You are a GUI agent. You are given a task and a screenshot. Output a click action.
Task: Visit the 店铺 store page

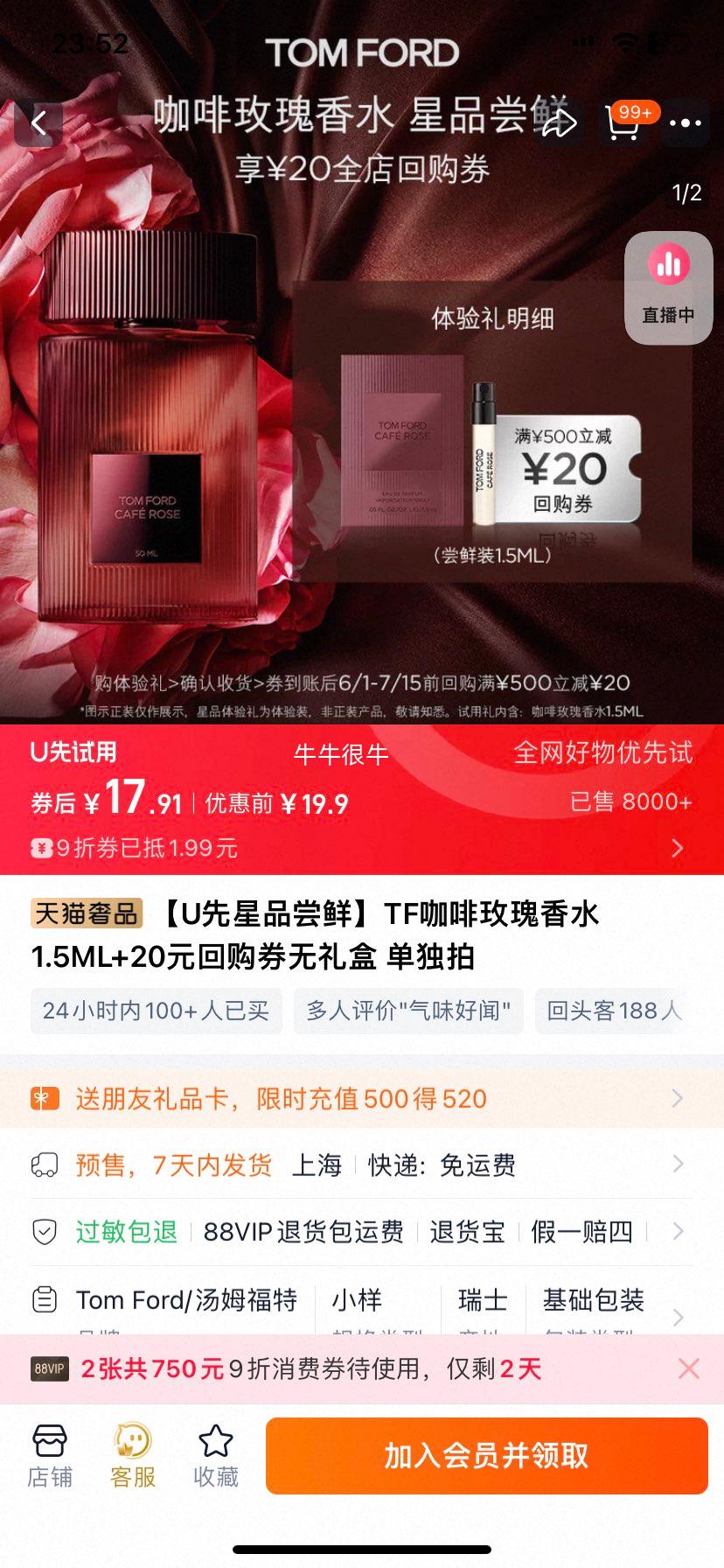[50, 1457]
